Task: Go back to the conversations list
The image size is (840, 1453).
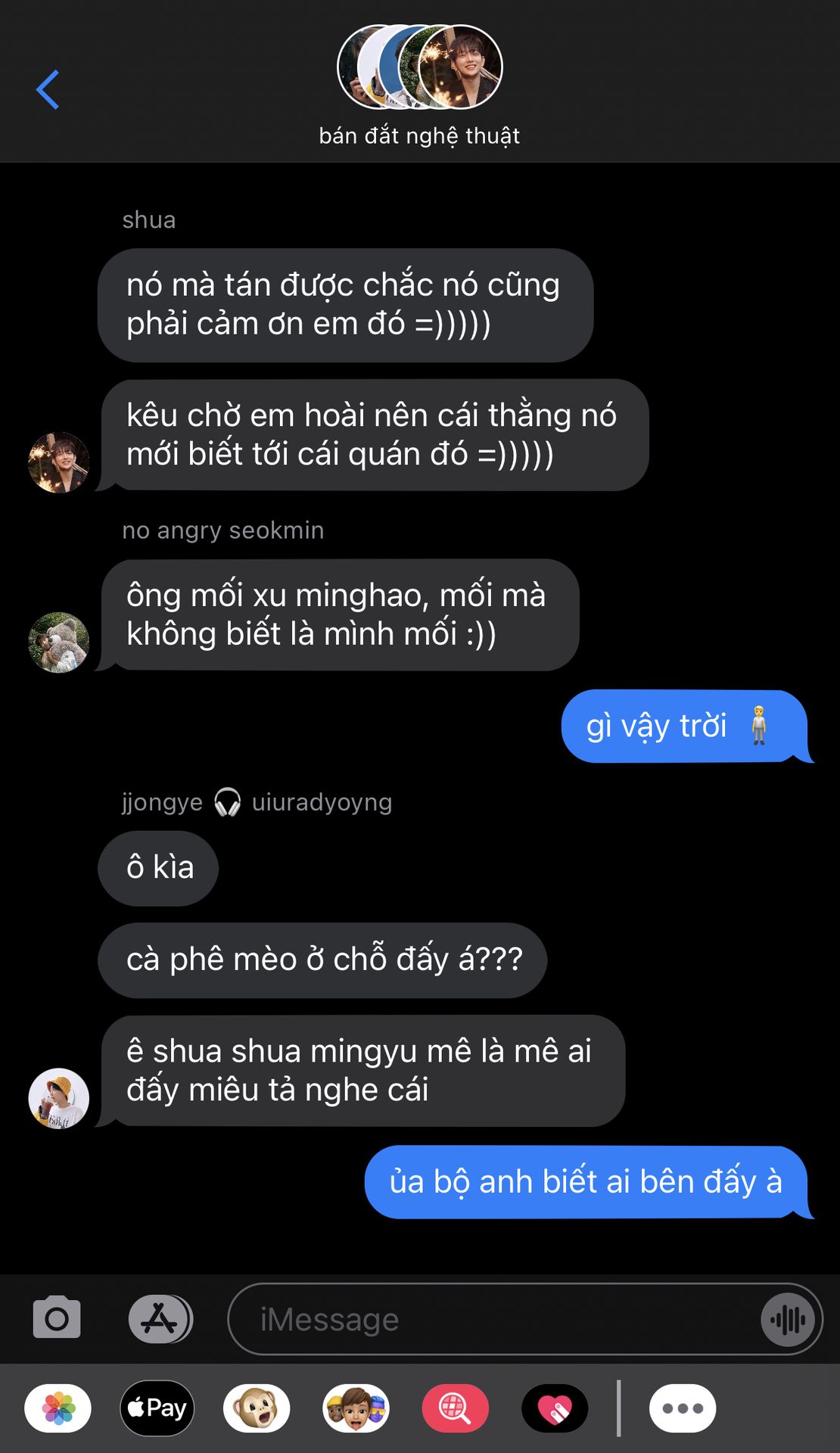Action: pos(48,89)
